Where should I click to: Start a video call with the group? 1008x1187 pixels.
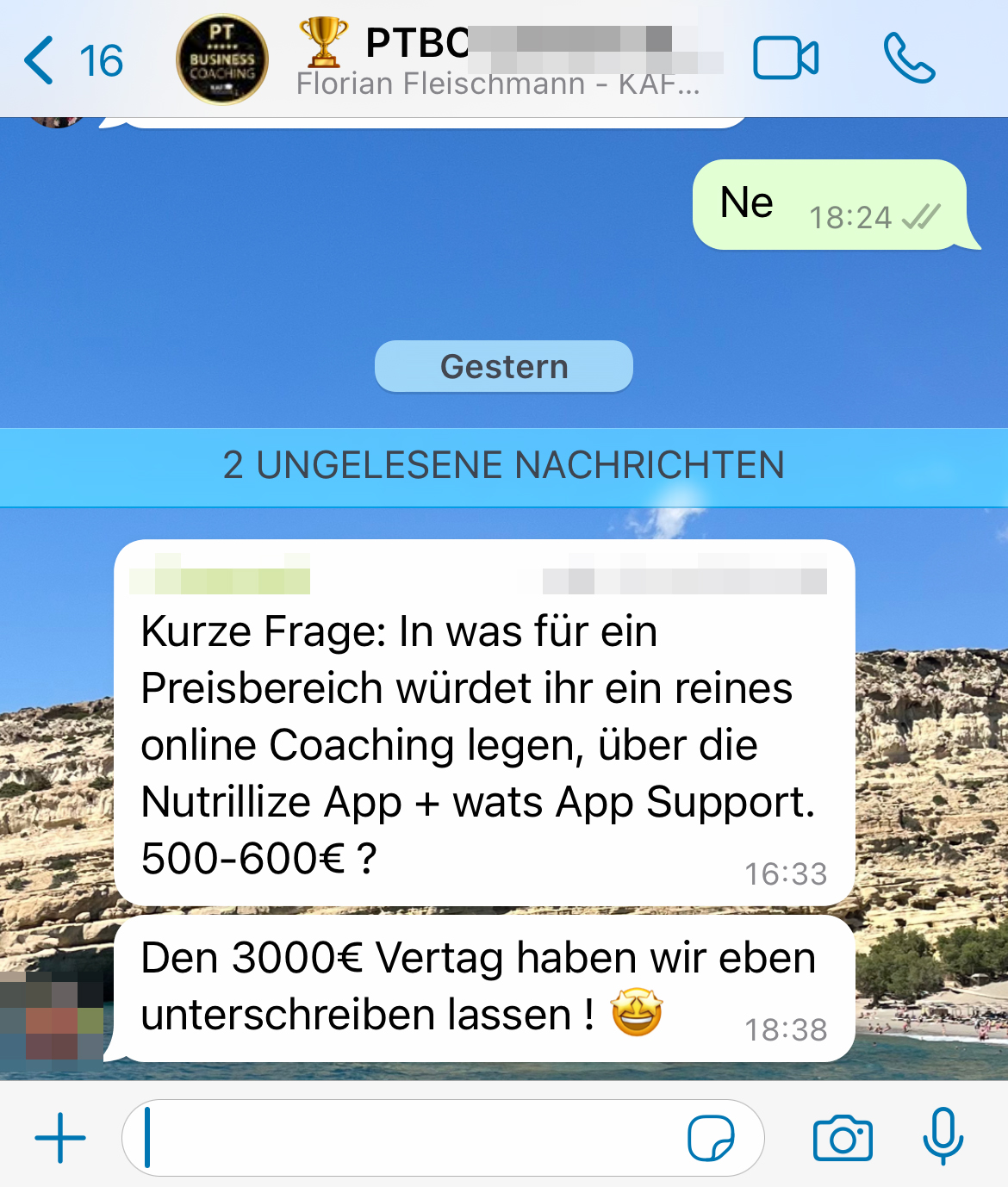click(x=785, y=59)
